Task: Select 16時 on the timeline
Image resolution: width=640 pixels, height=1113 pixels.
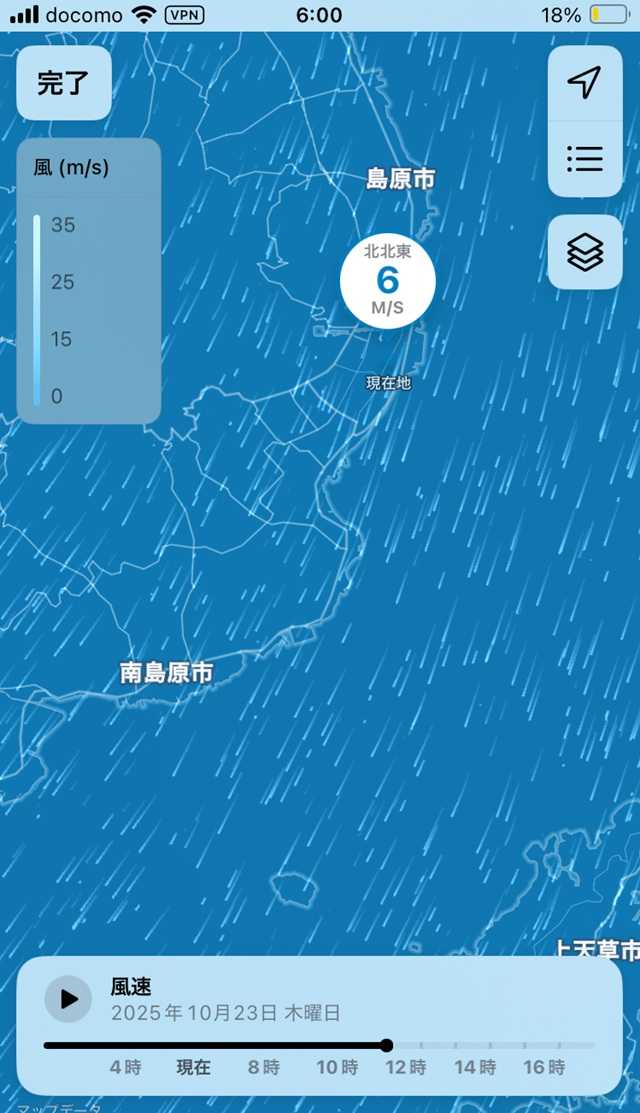Action: (544, 1067)
